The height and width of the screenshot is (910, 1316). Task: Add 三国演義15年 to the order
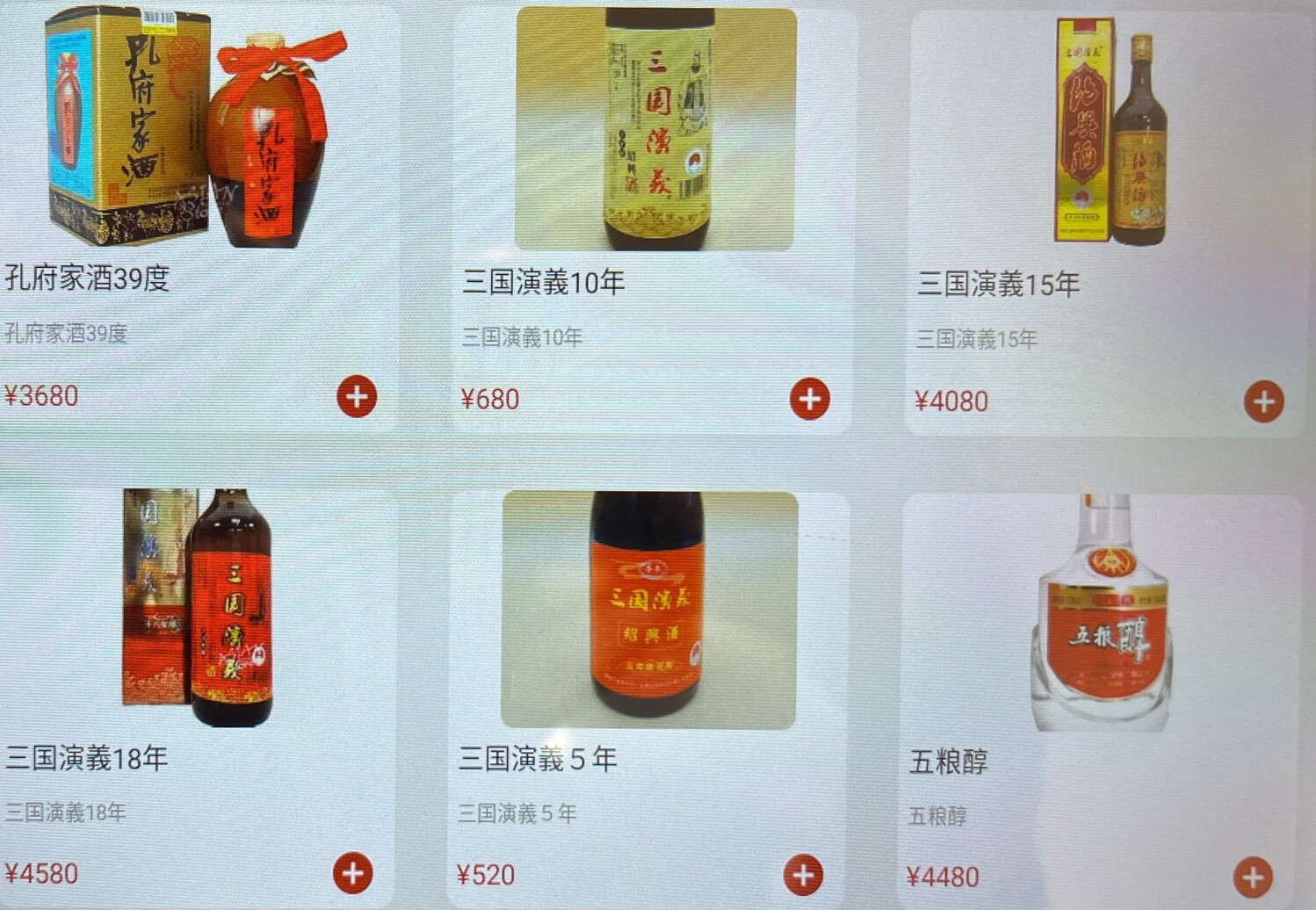pyautogui.click(x=1263, y=402)
